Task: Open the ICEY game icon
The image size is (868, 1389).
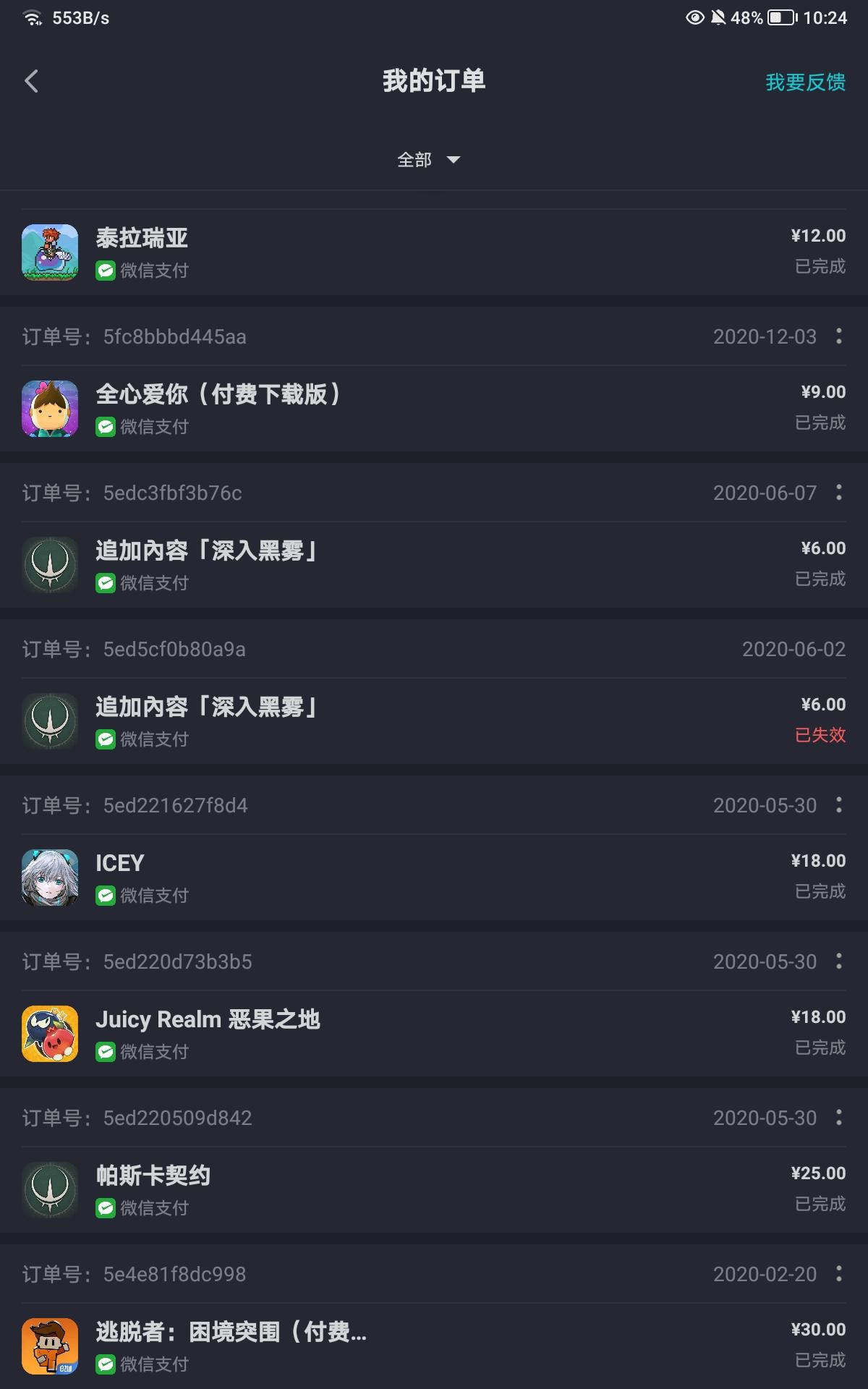Action: (x=49, y=877)
